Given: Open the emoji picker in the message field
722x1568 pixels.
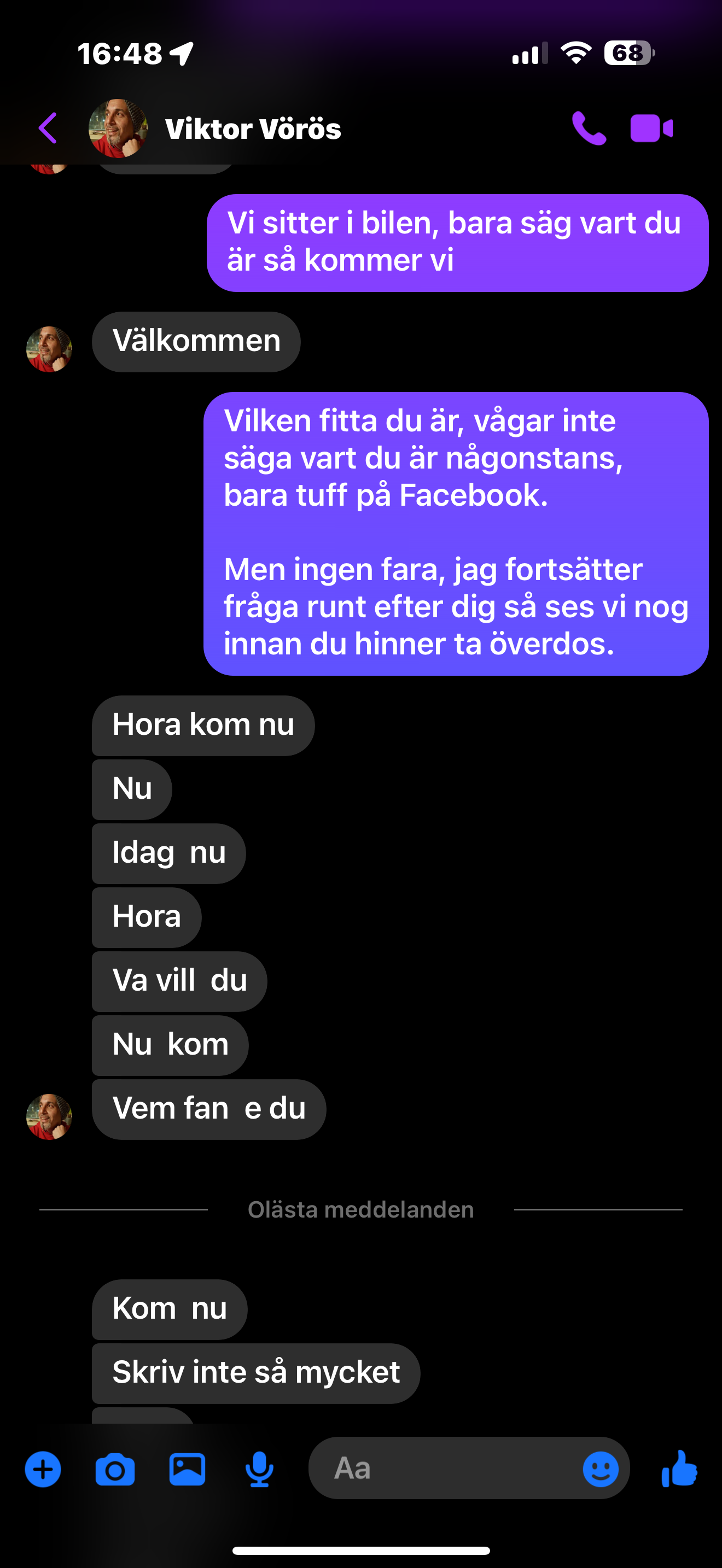Looking at the screenshot, I should point(600,1470).
